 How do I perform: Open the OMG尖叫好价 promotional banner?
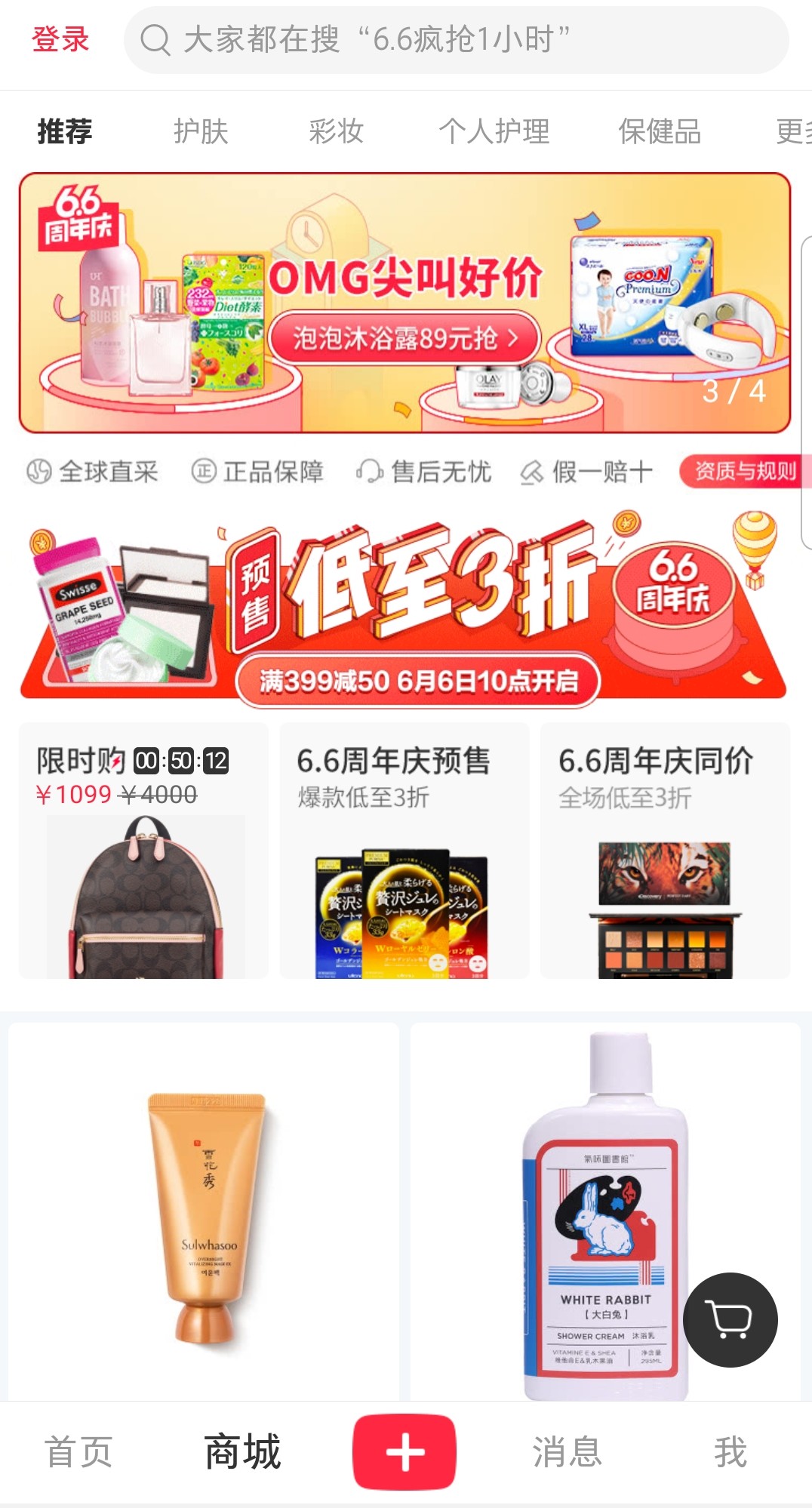click(404, 303)
